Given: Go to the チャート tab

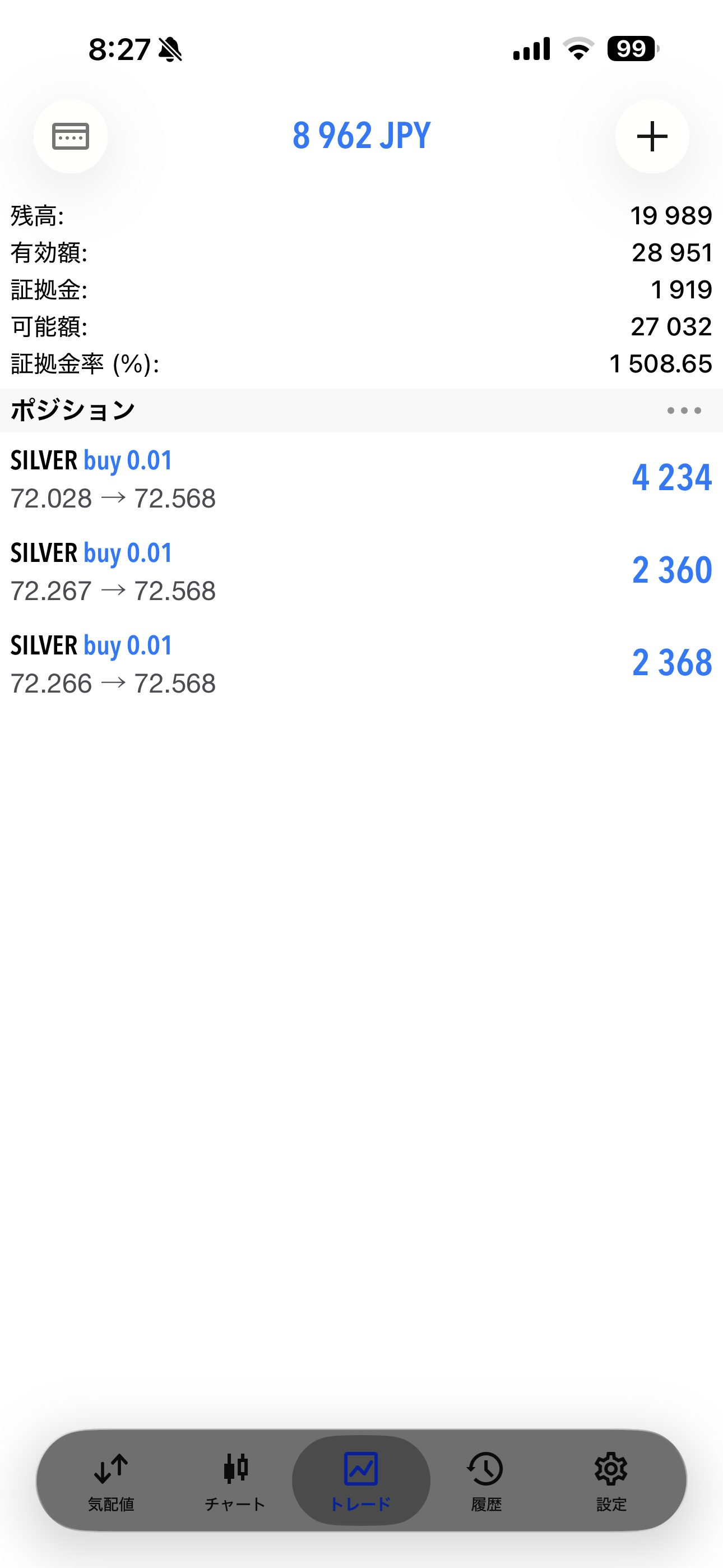Looking at the screenshot, I should click(235, 1481).
